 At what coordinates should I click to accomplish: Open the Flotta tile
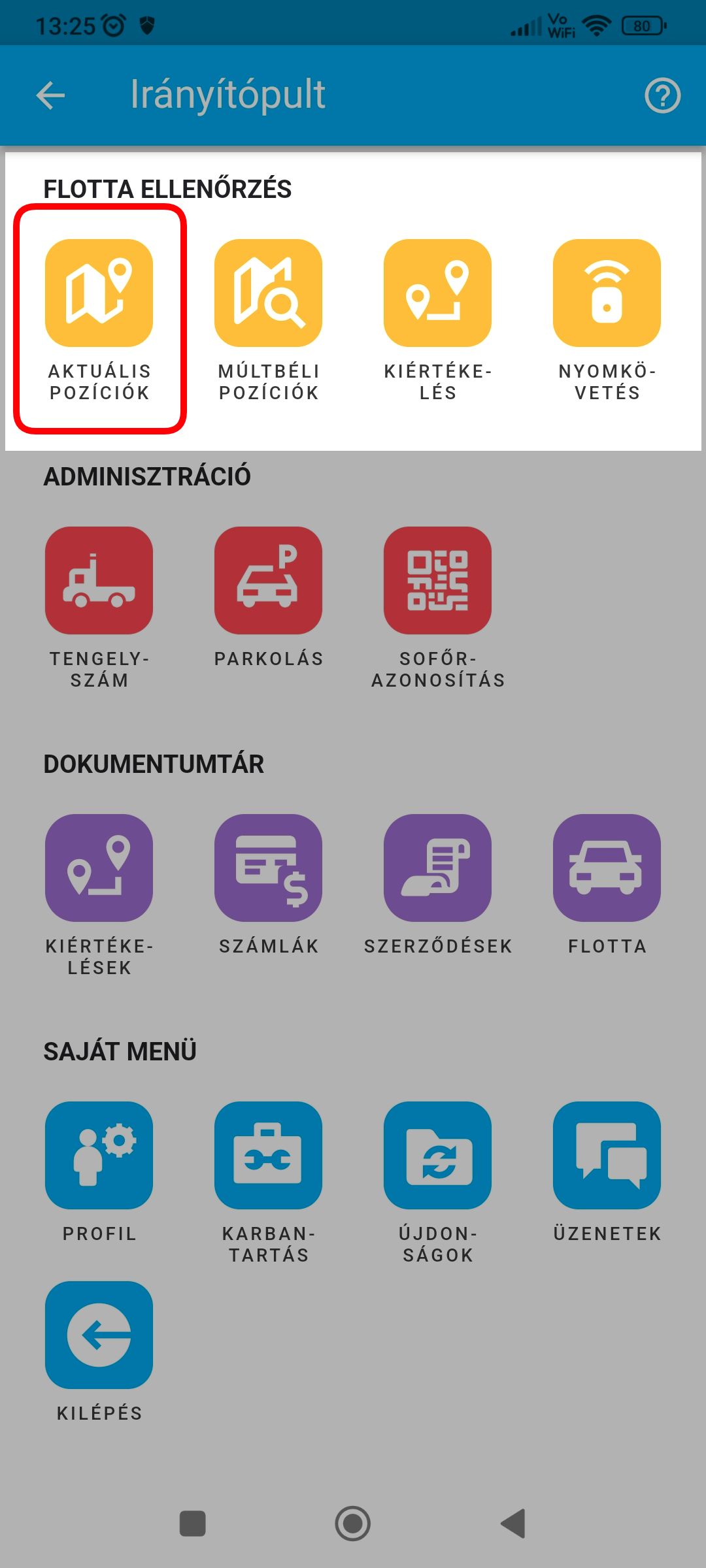607,868
